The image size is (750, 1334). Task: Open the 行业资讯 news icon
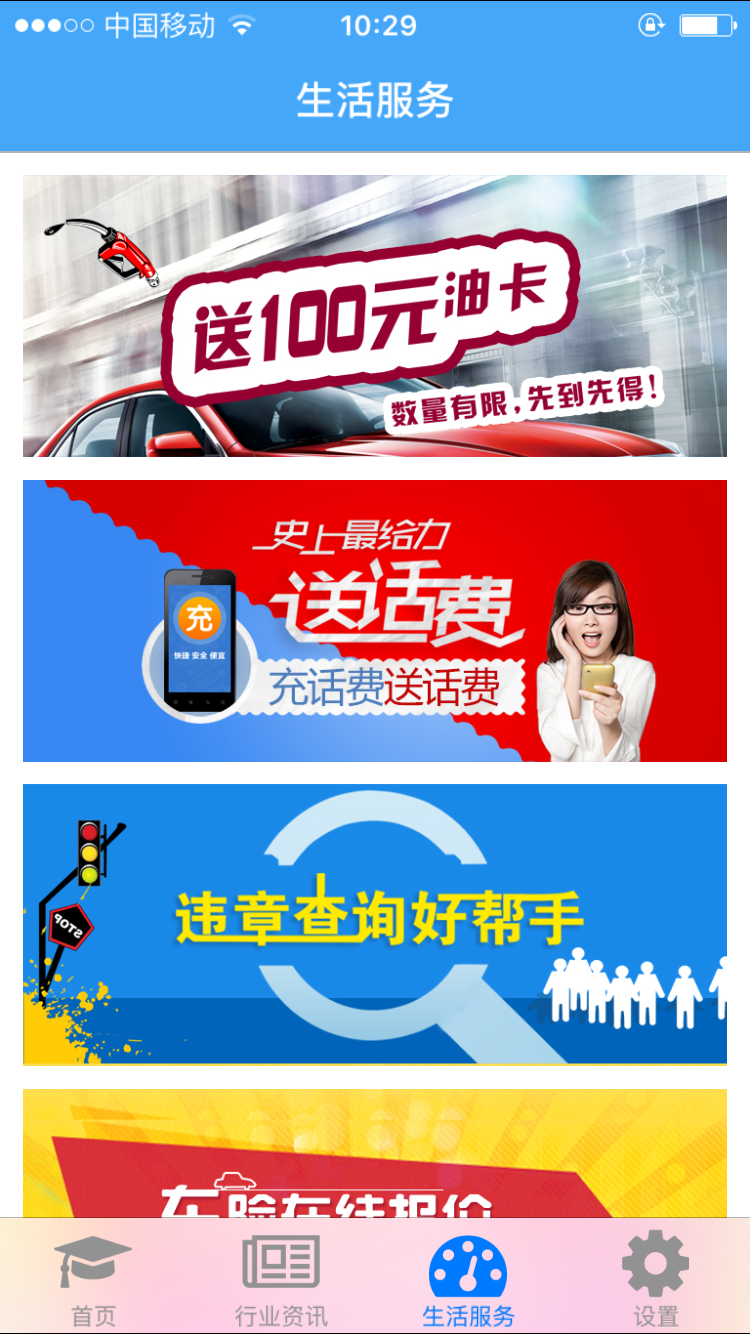(x=280, y=1261)
